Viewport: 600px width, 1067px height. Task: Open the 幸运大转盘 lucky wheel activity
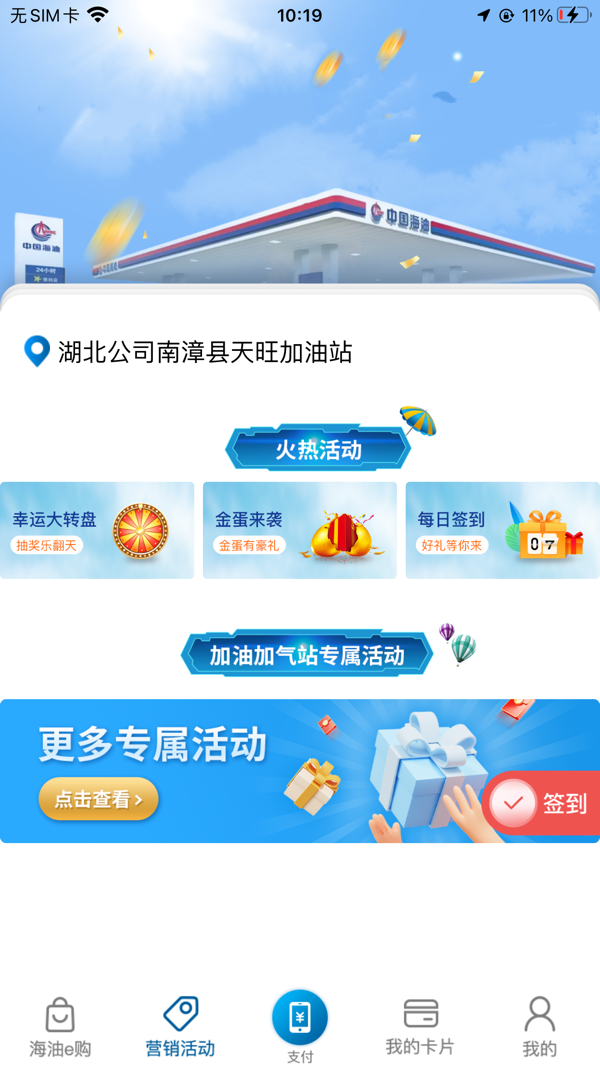(97, 530)
